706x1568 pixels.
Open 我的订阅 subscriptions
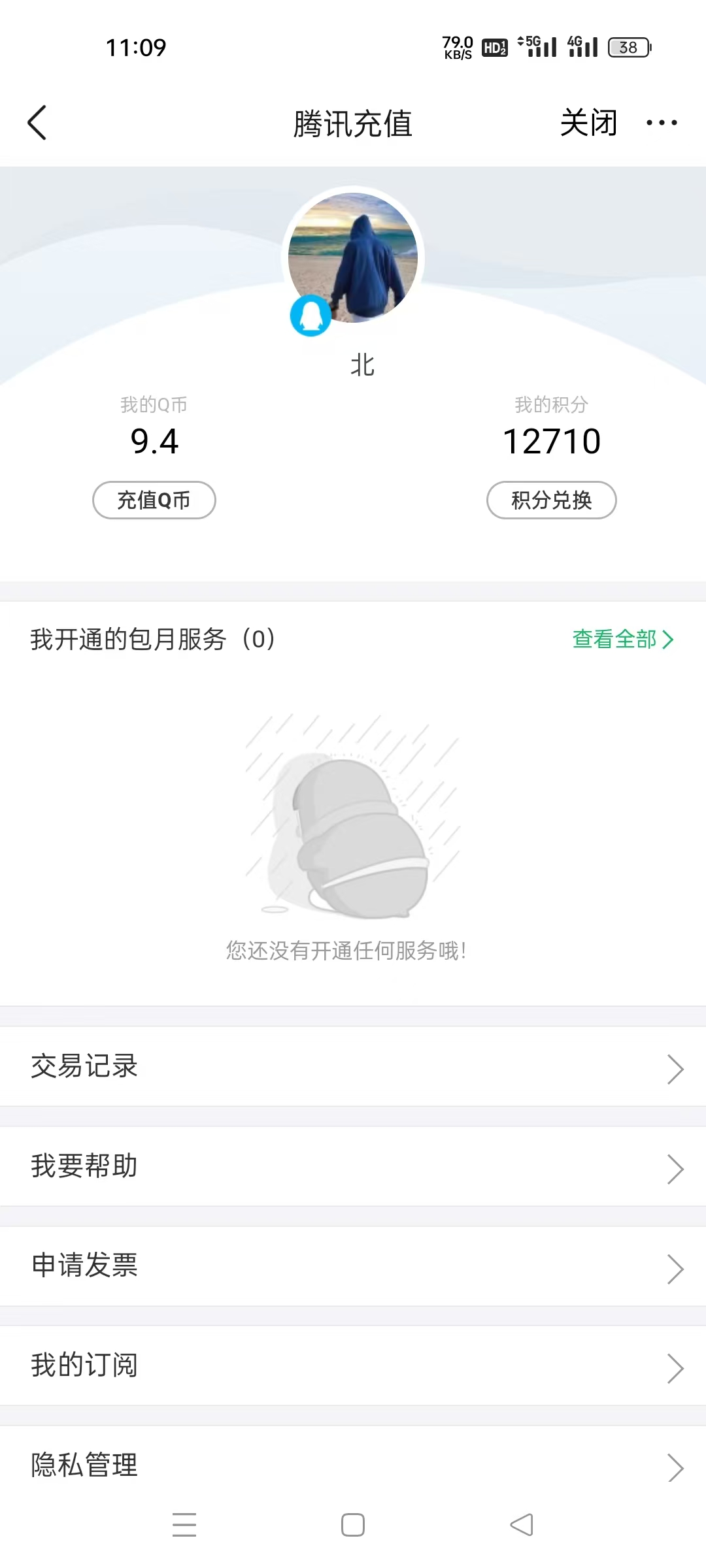coord(353,1365)
